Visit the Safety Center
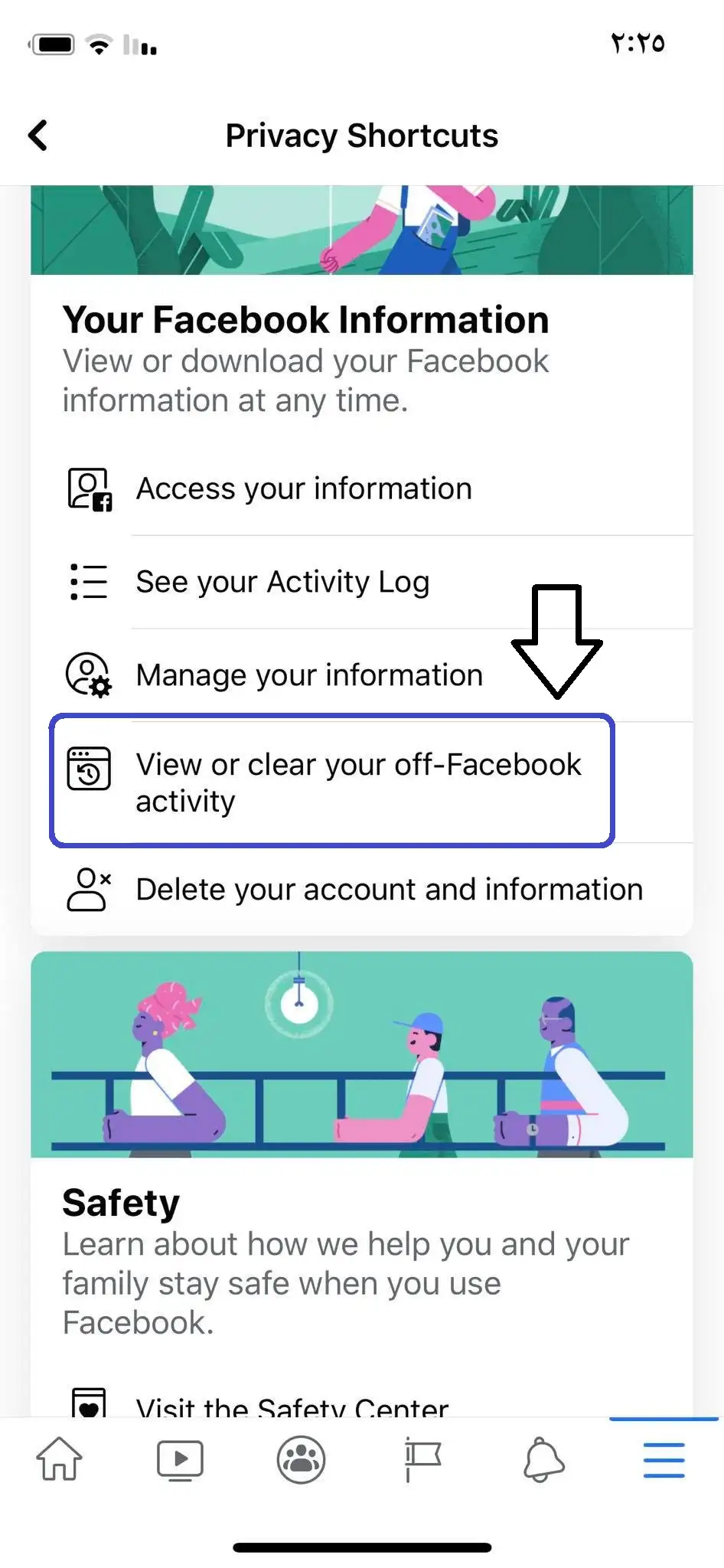 click(292, 1406)
